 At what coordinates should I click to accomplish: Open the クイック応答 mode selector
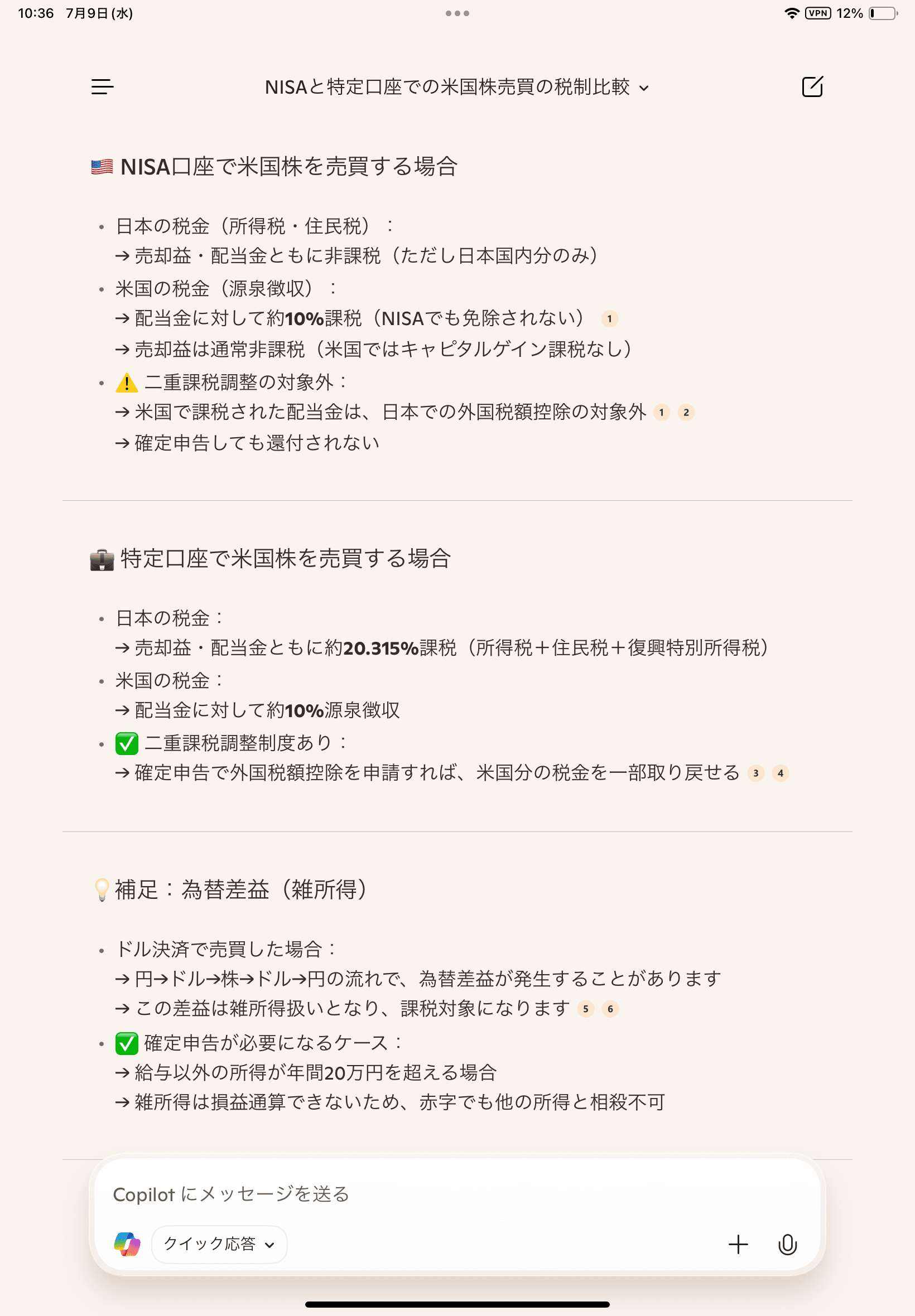pos(219,1244)
